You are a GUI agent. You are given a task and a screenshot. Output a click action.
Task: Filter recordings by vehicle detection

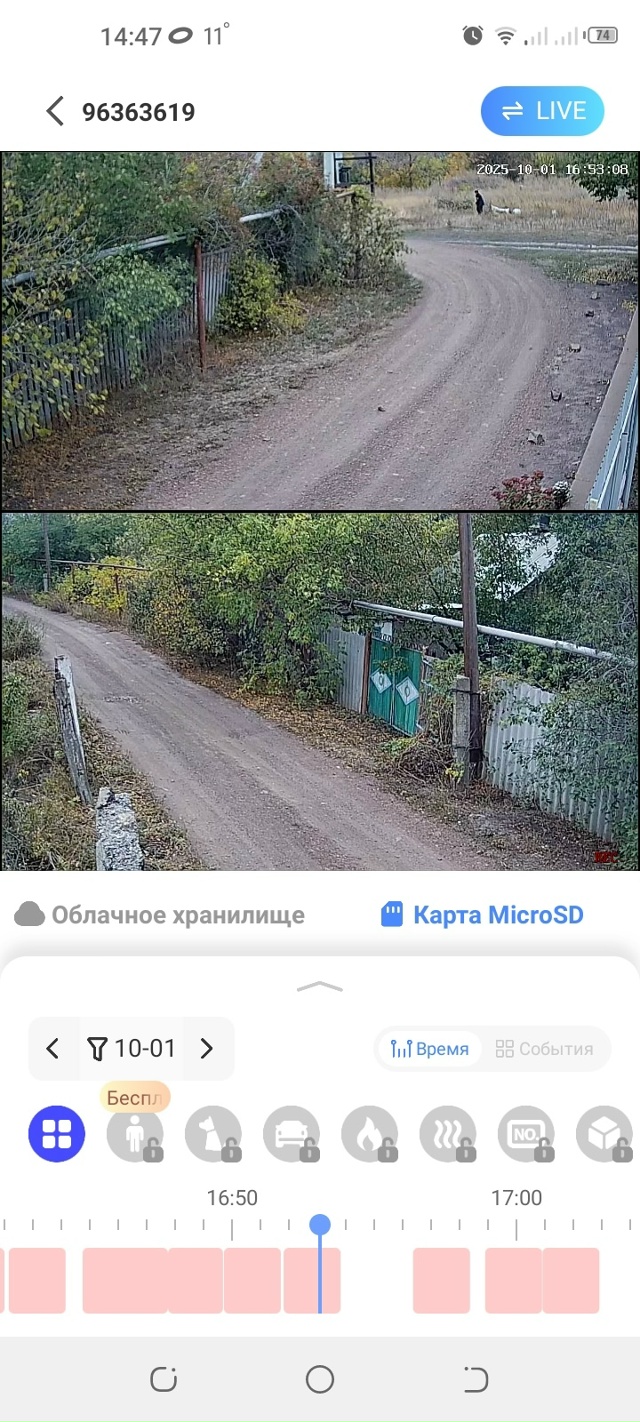click(290, 1134)
